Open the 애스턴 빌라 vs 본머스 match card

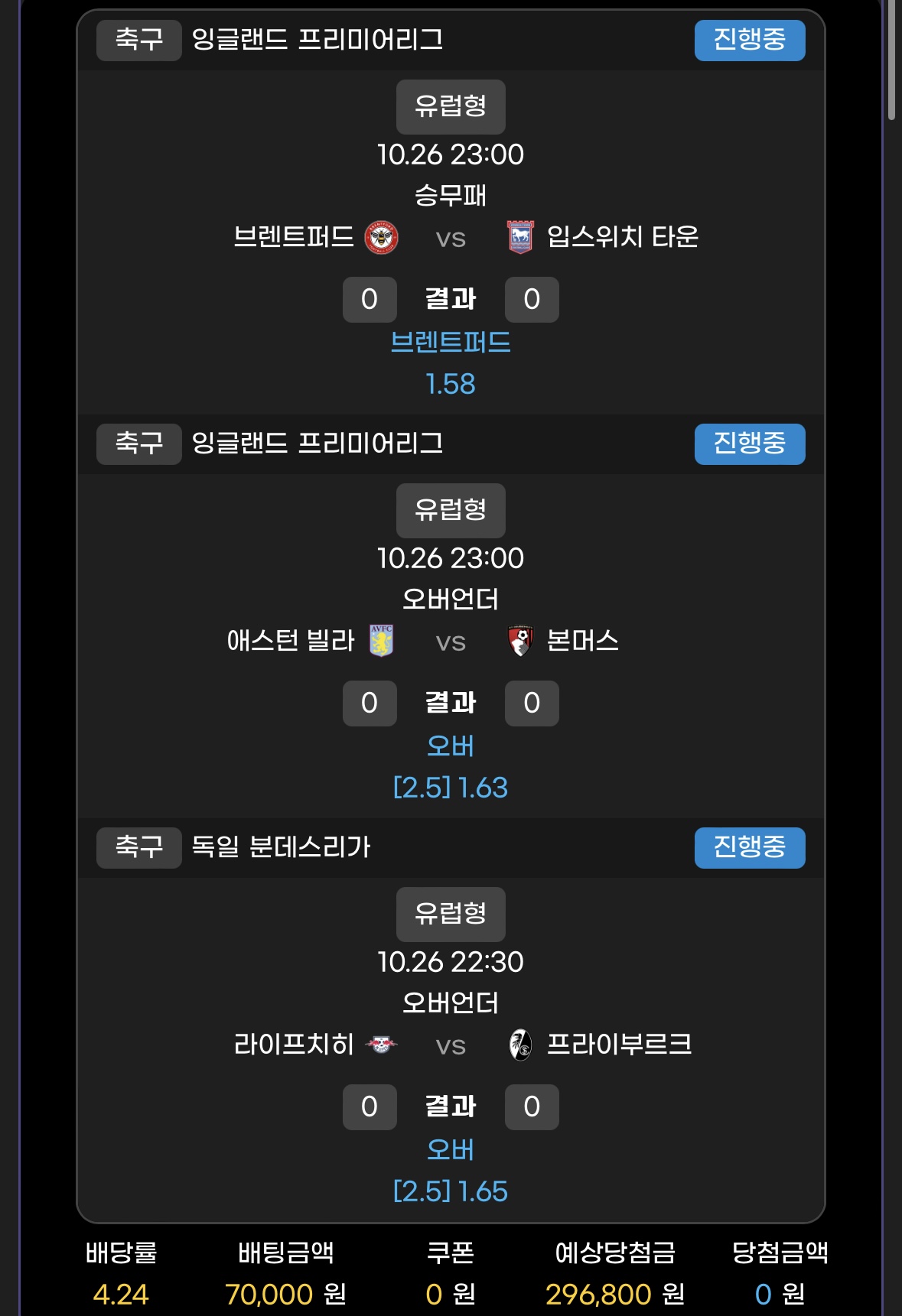tap(451, 642)
